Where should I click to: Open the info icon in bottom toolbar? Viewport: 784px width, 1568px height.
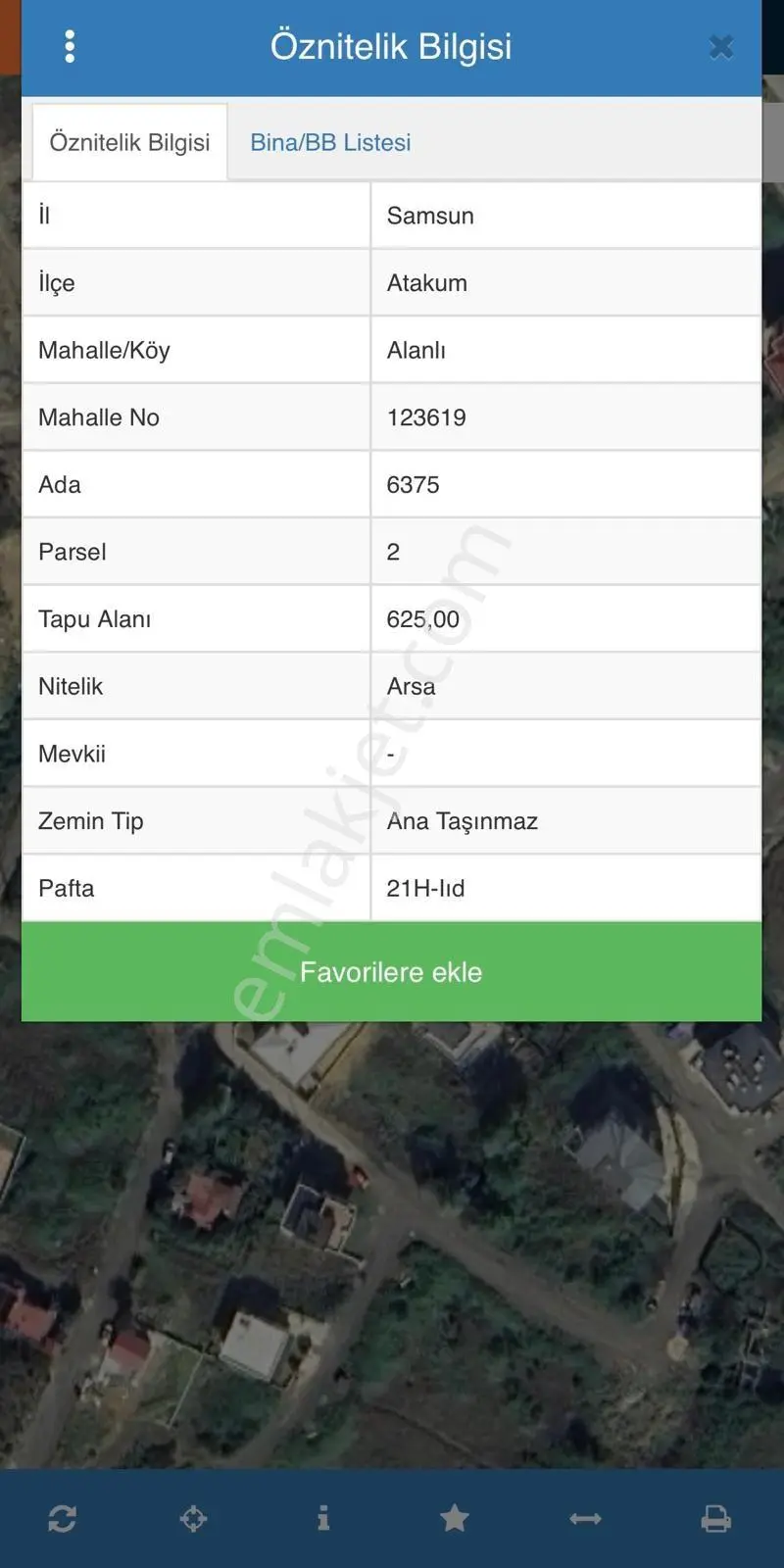tap(323, 1519)
